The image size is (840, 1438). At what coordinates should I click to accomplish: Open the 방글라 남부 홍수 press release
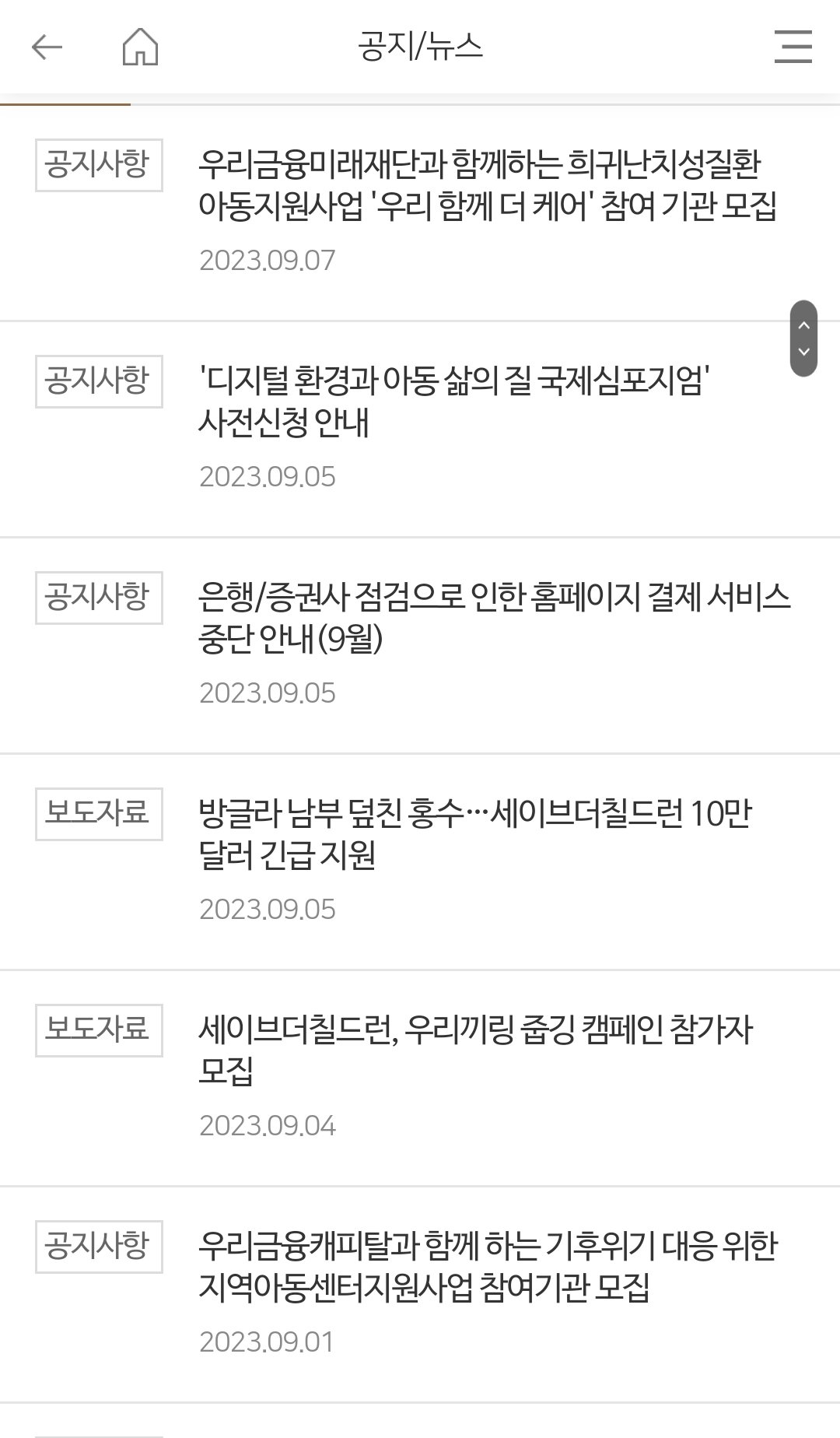pyautogui.click(x=420, y=861)
